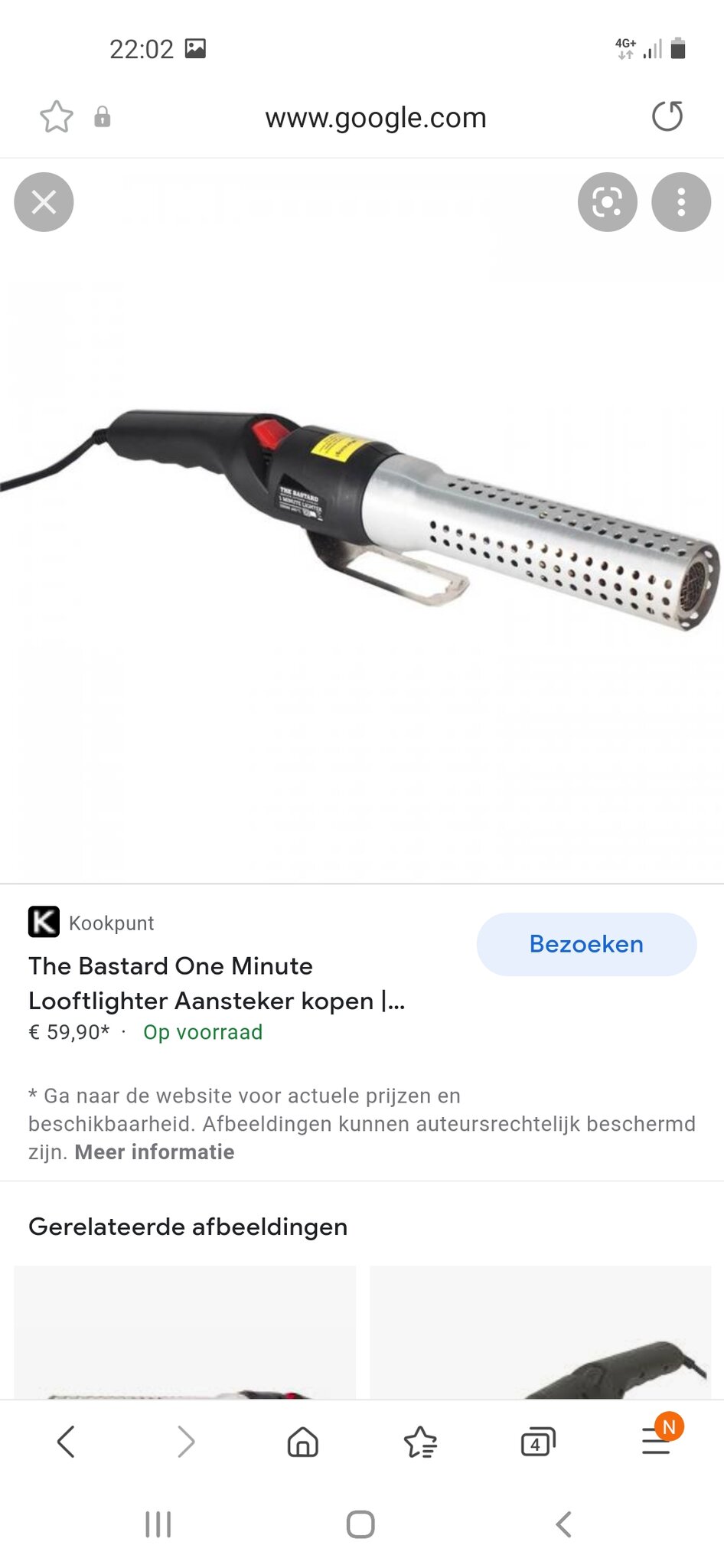This screenshot has height=1568, width=724.
Task: Open the browser menu
Action: [x=656, y=1442]
